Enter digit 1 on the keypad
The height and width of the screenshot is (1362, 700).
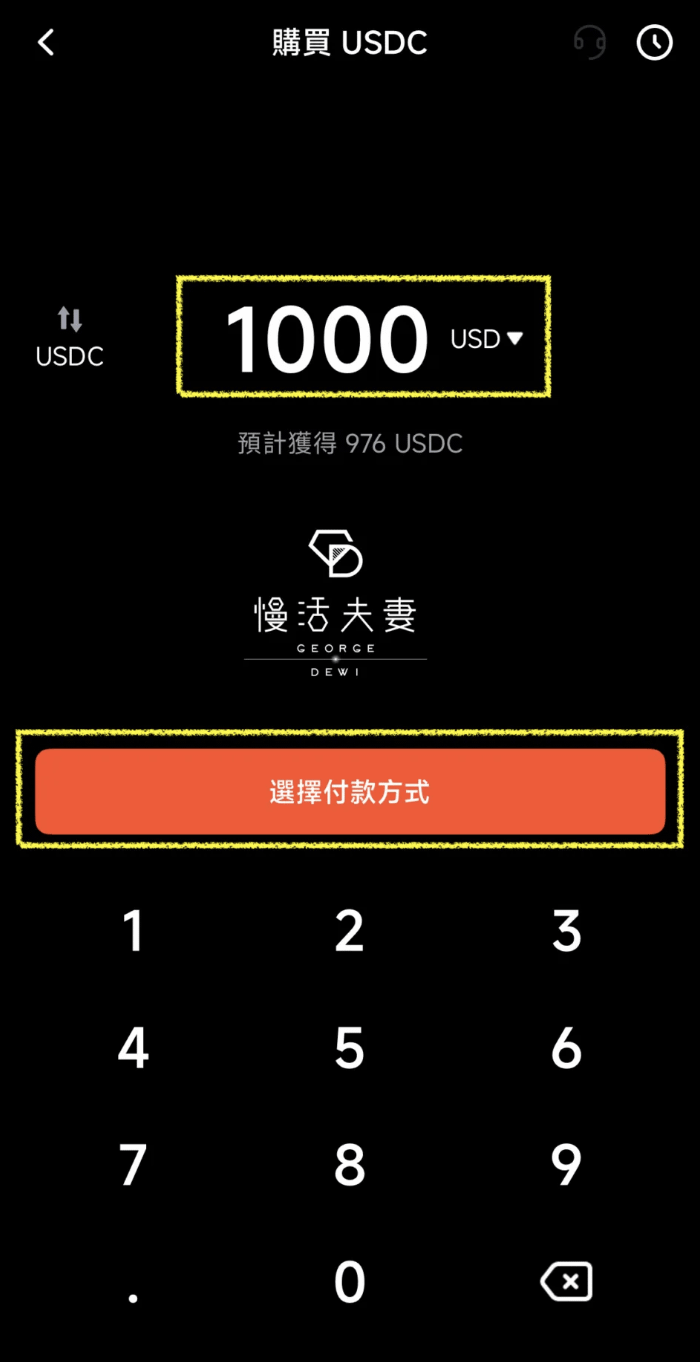(x=133, y=932)
